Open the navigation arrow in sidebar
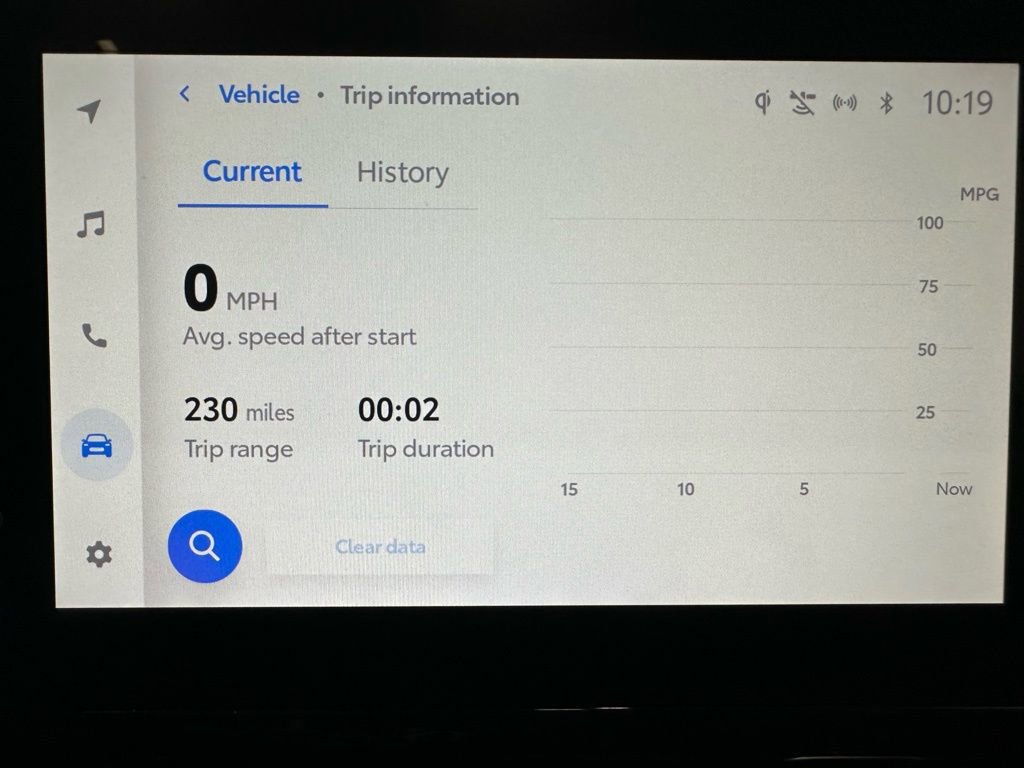The image size is (1024, 768). [90, 111]
